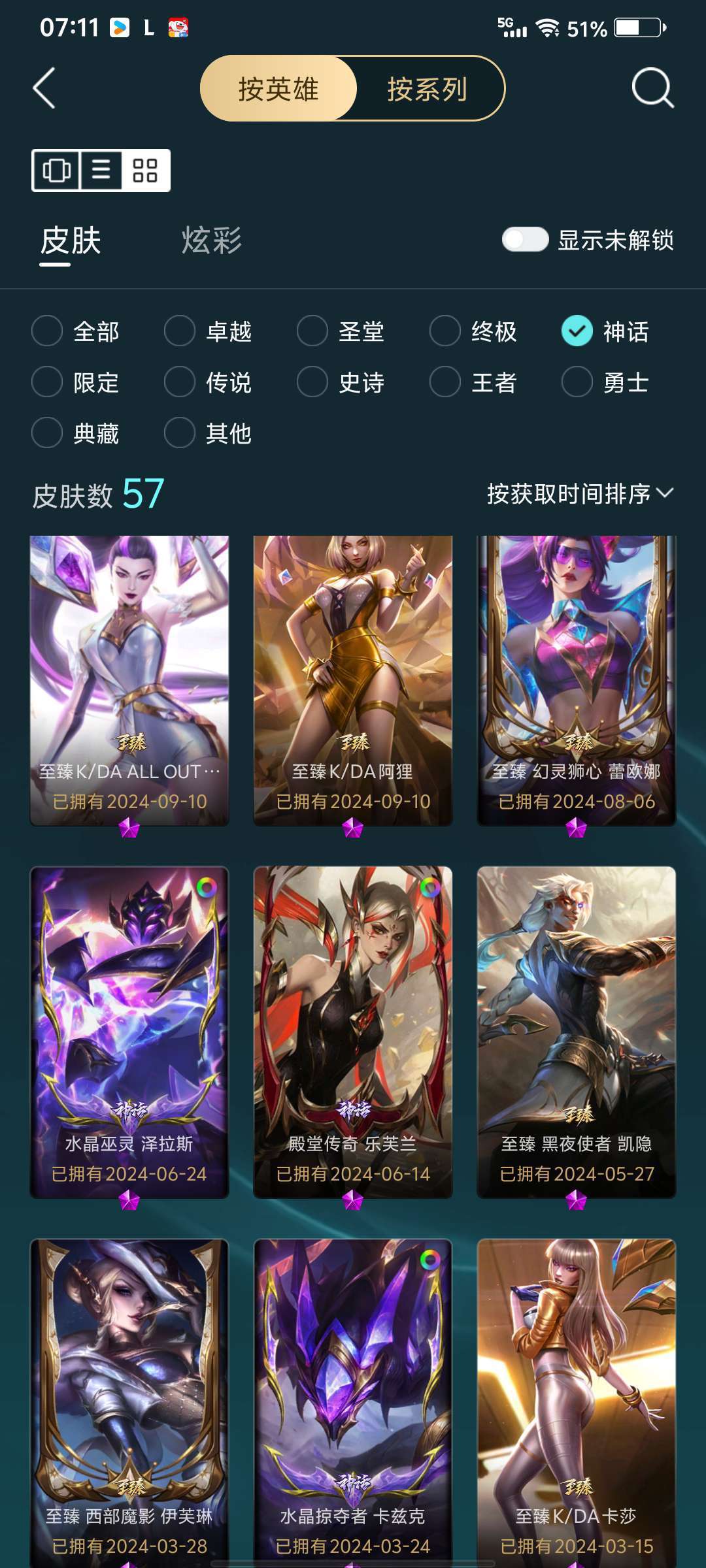
Task: Open the 至臻 幻灵狮心 蕾欧娜 skin card
Action: tap(577, 681)
